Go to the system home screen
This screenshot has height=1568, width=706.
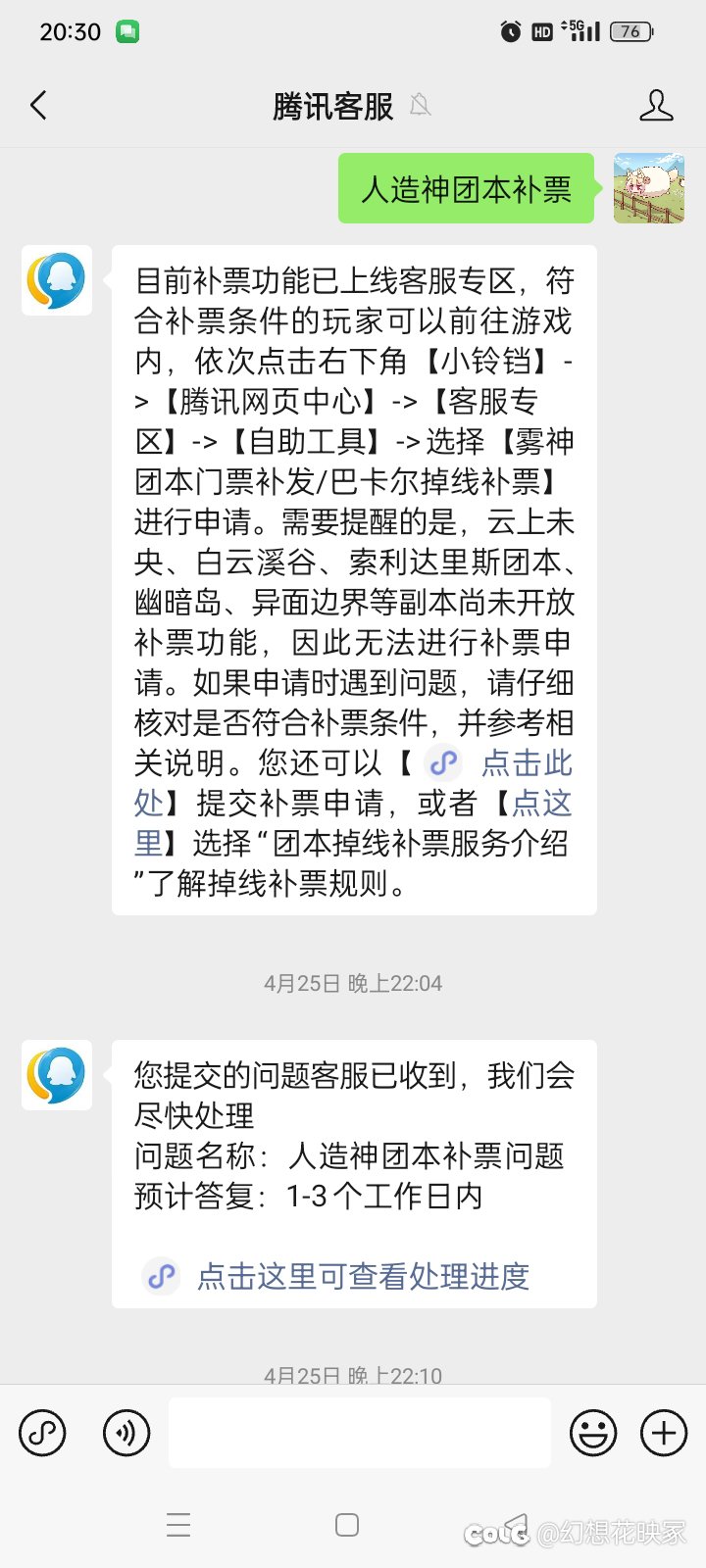[x=347, y=1525]
